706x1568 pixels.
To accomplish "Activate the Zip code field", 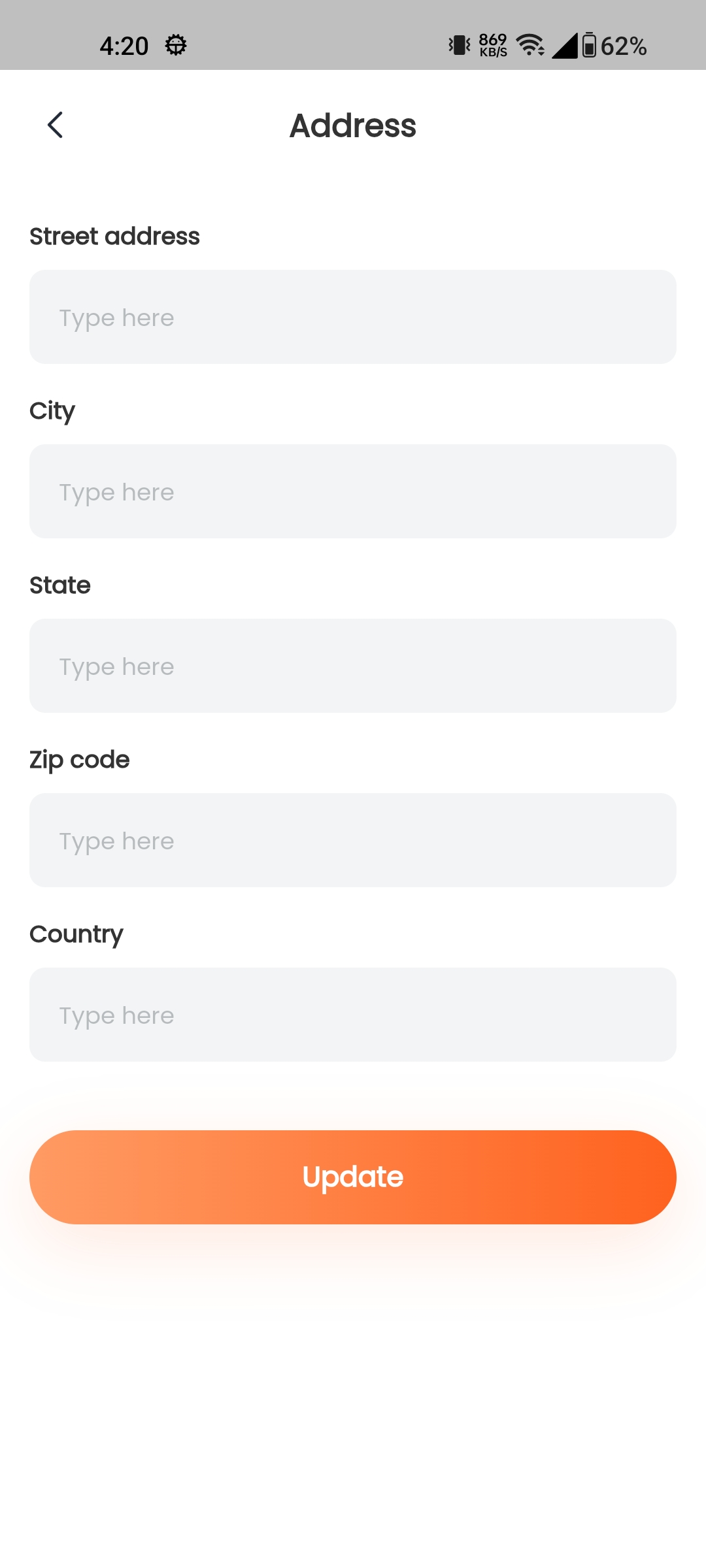I will point(353,840).
